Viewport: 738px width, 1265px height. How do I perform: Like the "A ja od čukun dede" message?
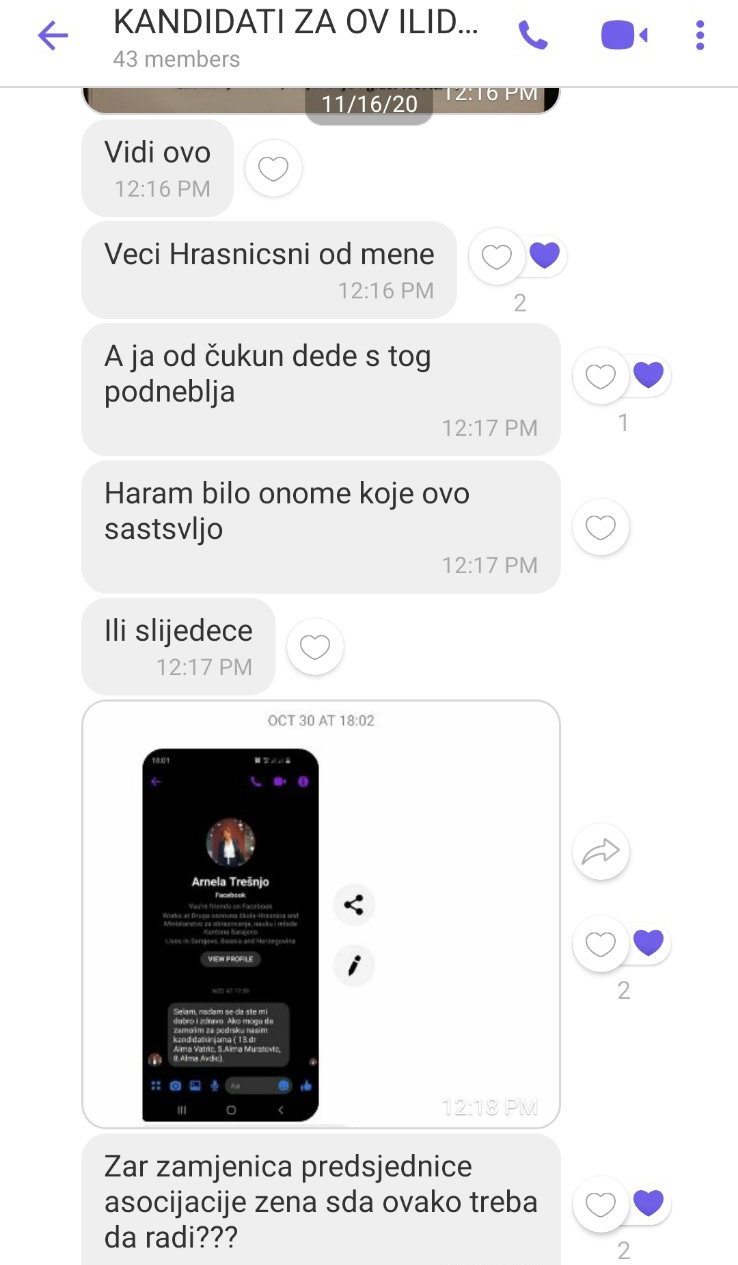(x=600, y=376)
